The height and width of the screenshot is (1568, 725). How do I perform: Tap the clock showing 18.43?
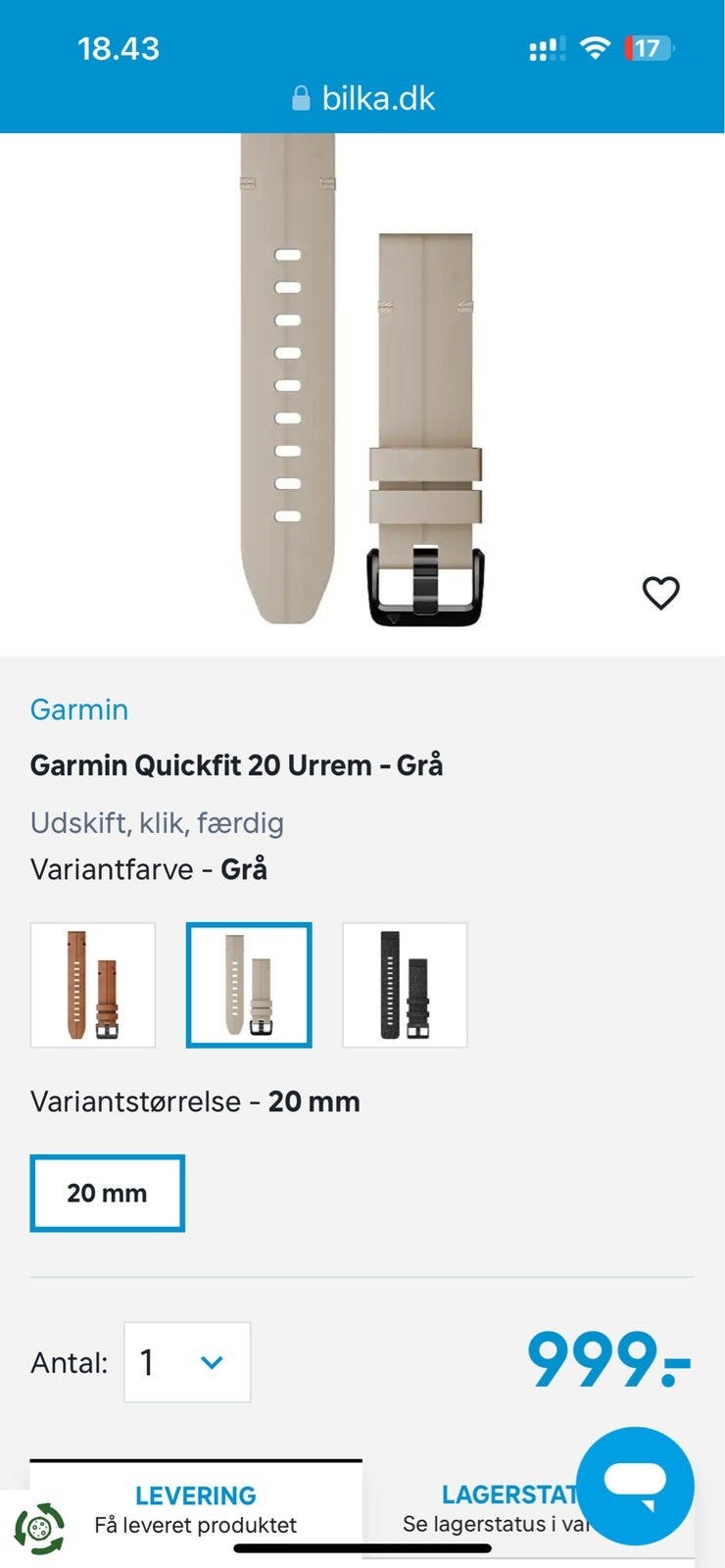click(120, 48)
